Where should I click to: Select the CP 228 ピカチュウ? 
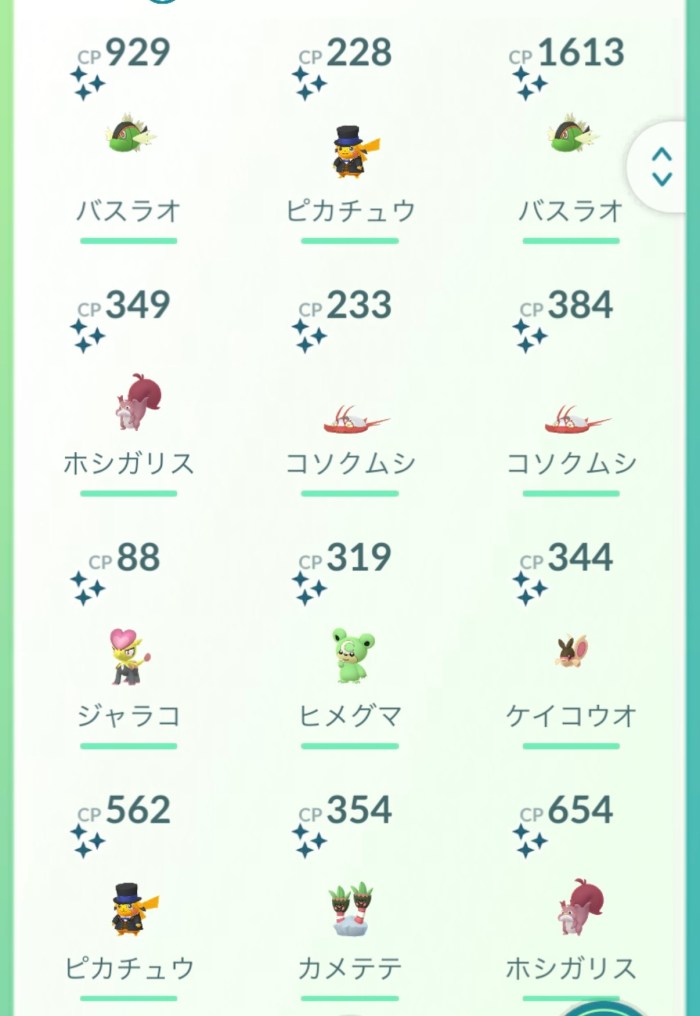coord(350,150)
